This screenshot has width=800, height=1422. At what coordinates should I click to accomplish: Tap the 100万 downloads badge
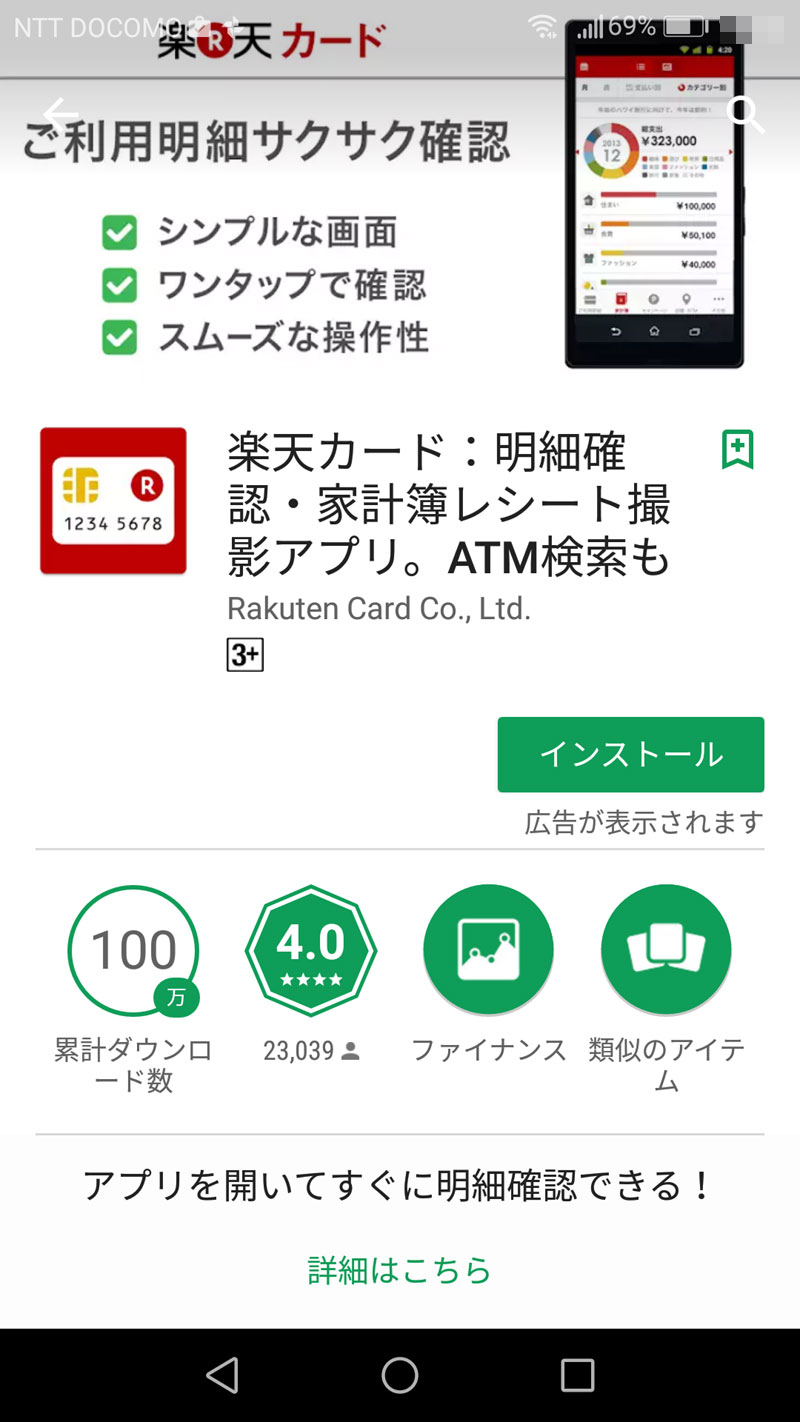coord(133,951)
